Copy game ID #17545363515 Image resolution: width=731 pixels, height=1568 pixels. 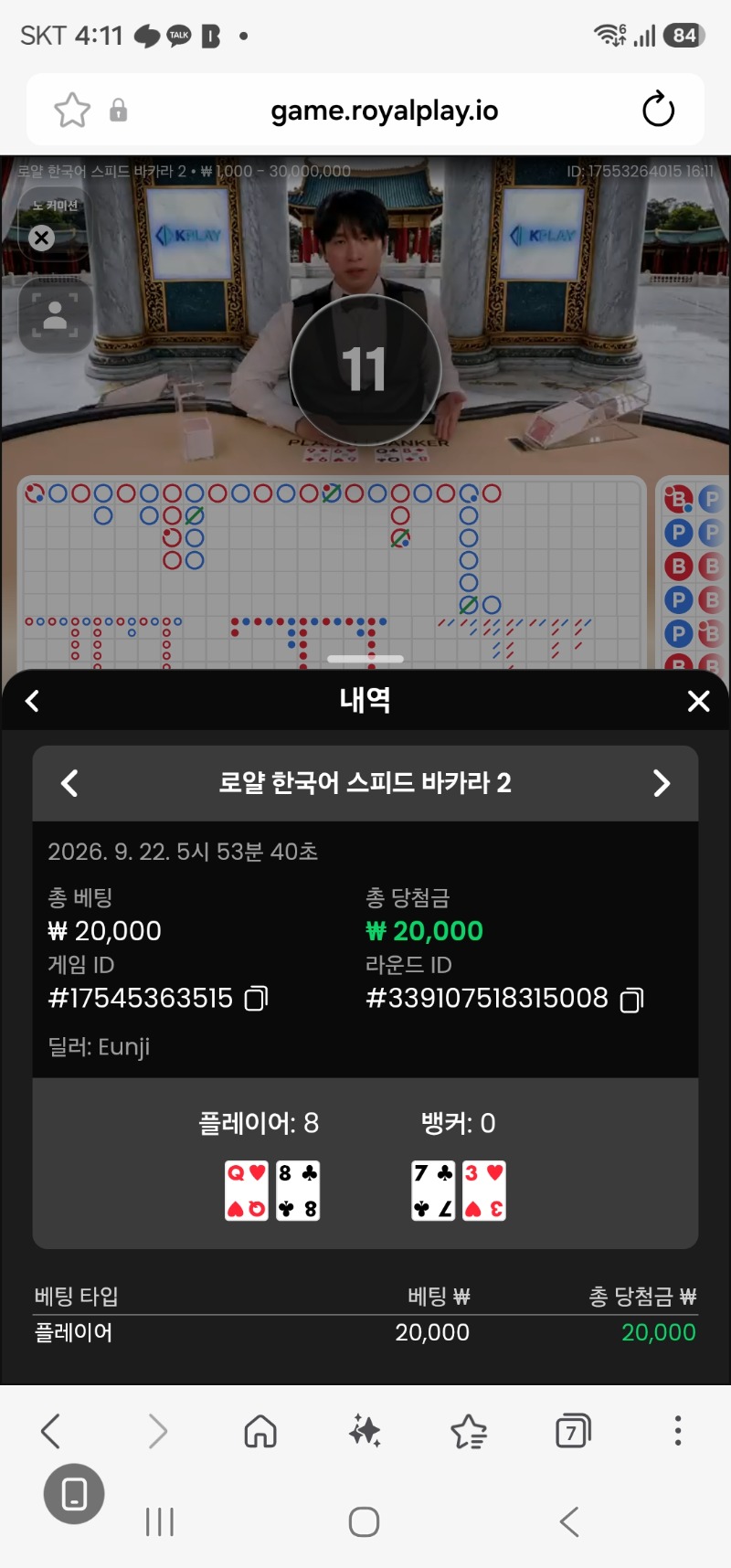[x=257, y=998]
